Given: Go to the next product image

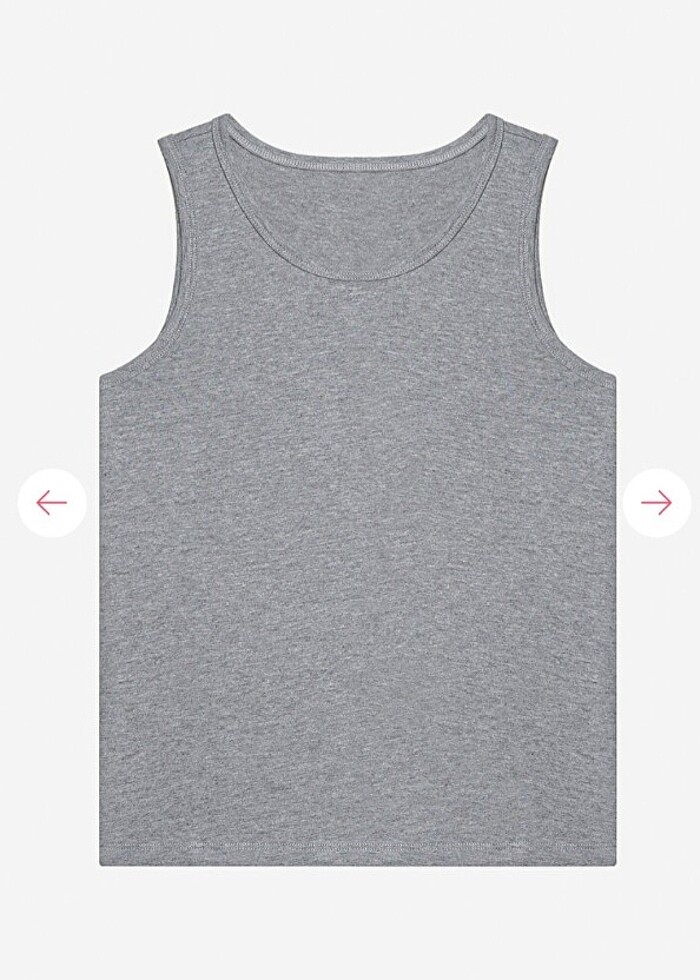Looking at the screenshot, I should coord(656,502).
